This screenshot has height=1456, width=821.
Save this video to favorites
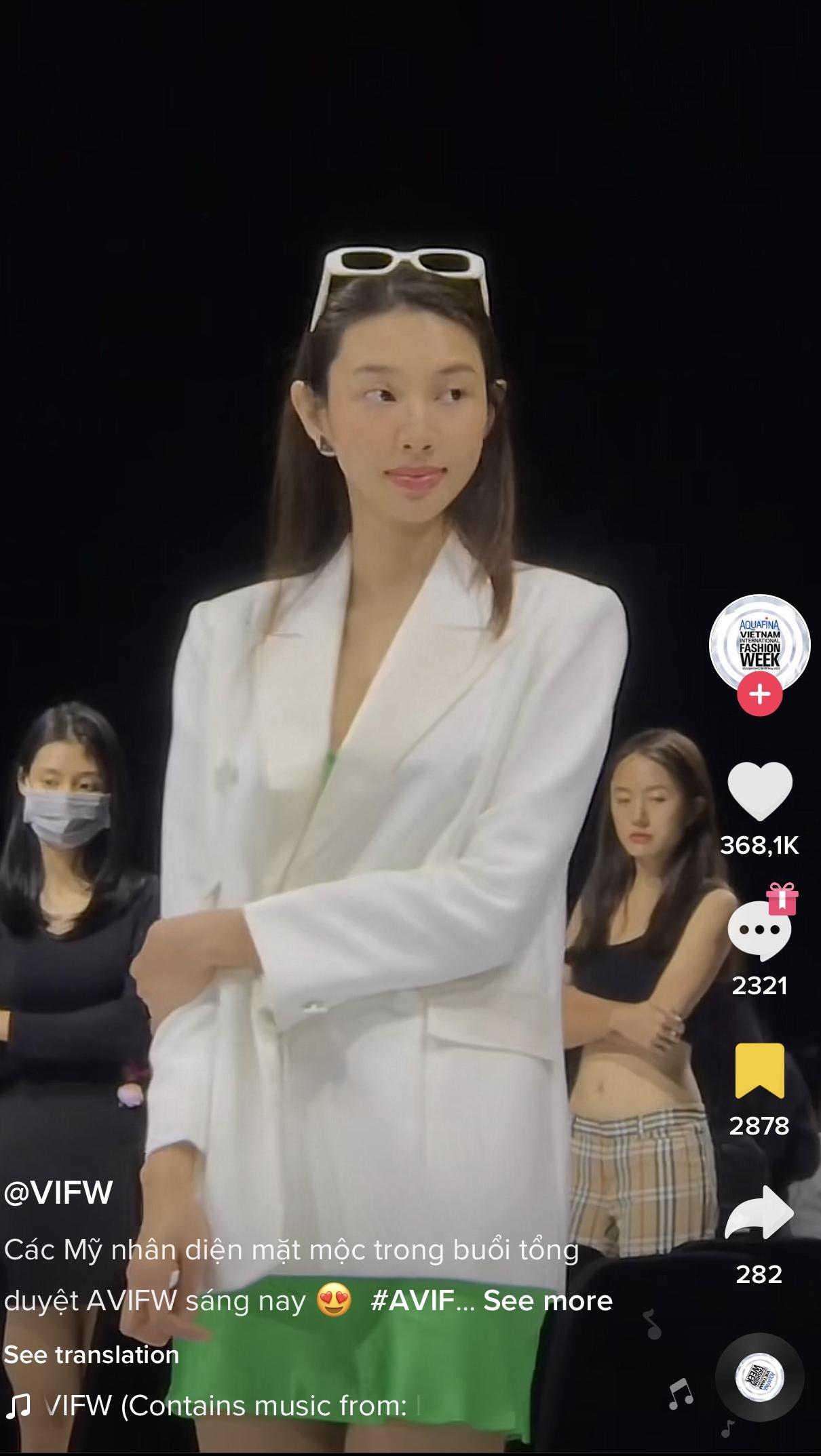pos(759,1071)
